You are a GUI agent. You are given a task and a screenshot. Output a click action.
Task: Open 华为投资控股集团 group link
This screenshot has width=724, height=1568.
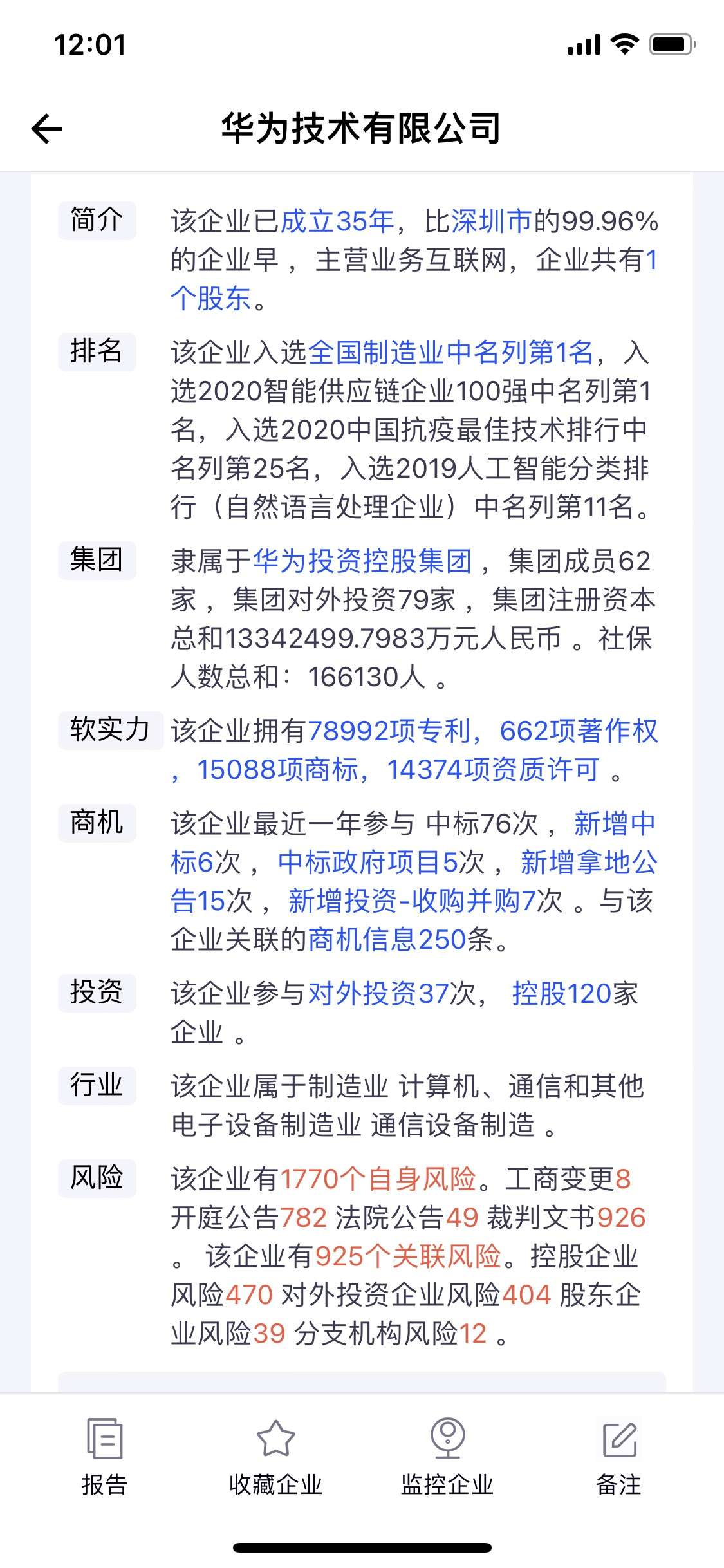coord(362,561)
